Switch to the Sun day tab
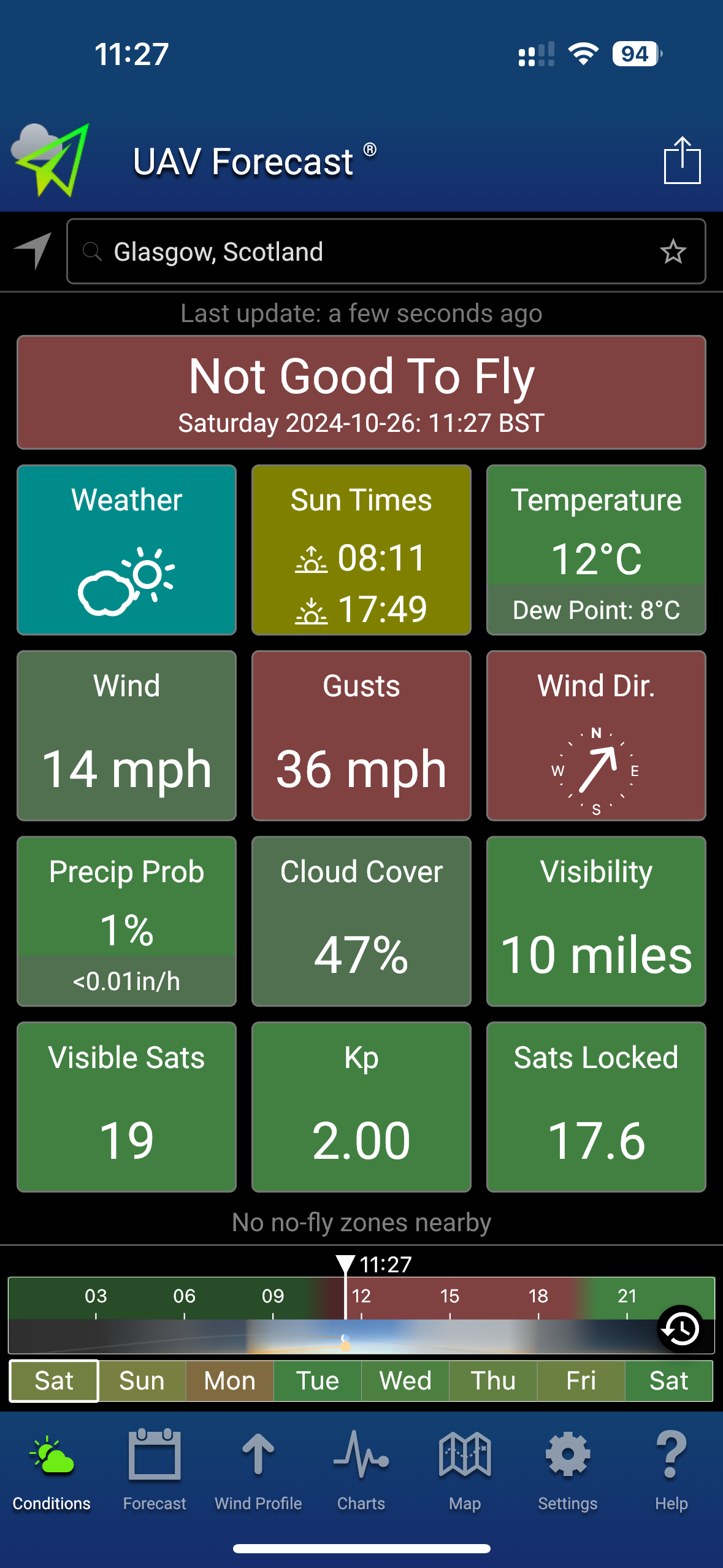Viewport: 723px width, 1568px height. click(x=142, y=1380)
